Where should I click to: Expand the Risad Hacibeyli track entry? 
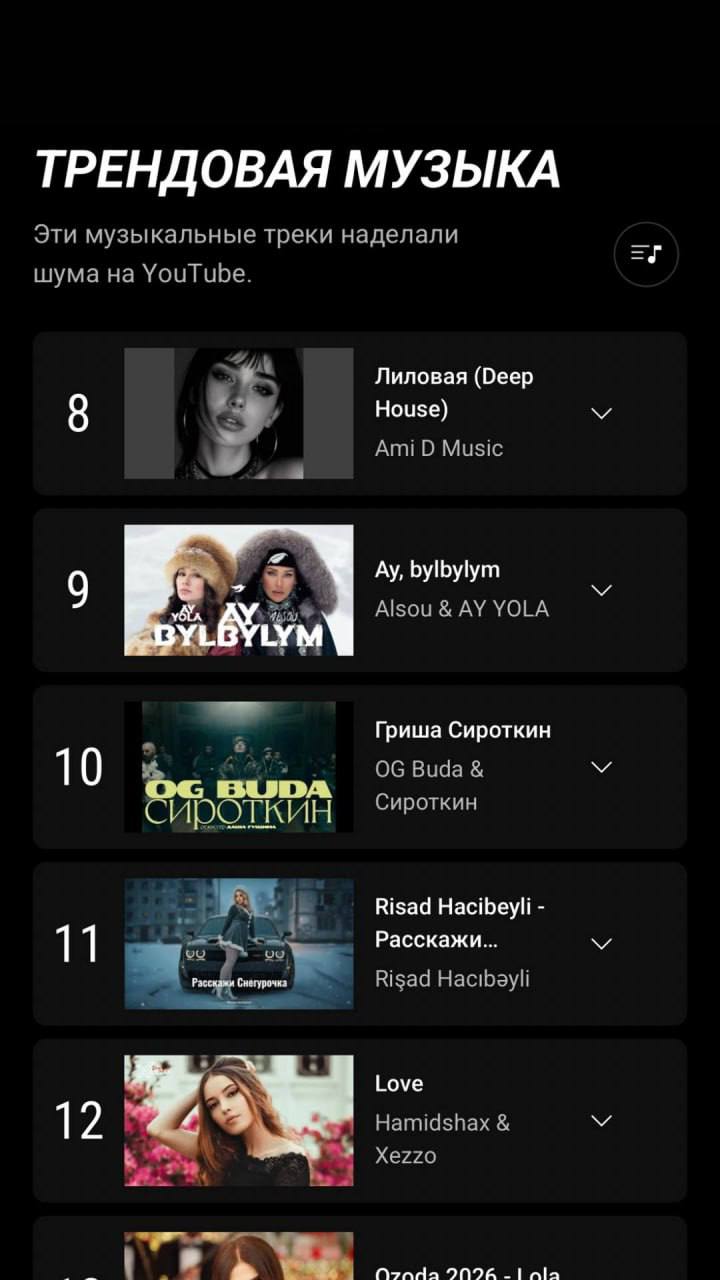tap(601, 943)
